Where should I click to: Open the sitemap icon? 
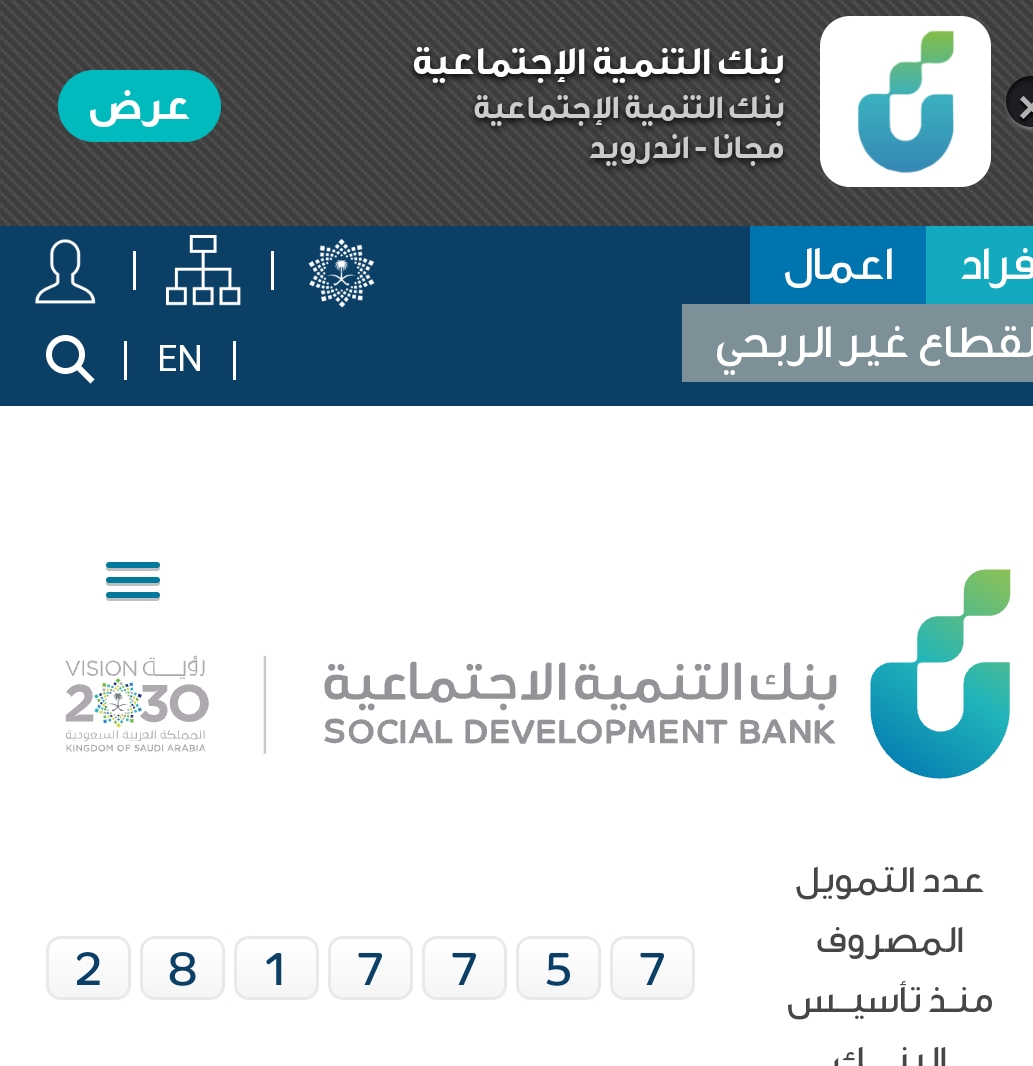click(203, 270)
